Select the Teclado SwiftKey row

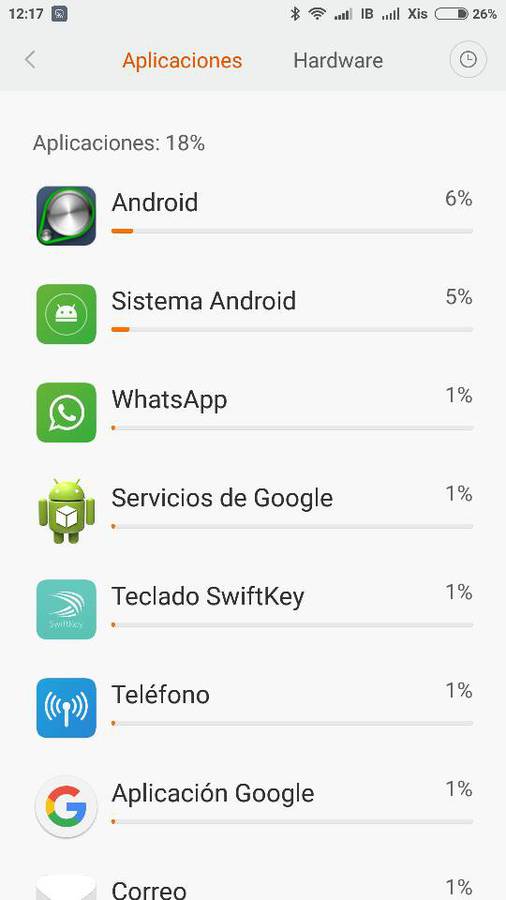(253, 609)
